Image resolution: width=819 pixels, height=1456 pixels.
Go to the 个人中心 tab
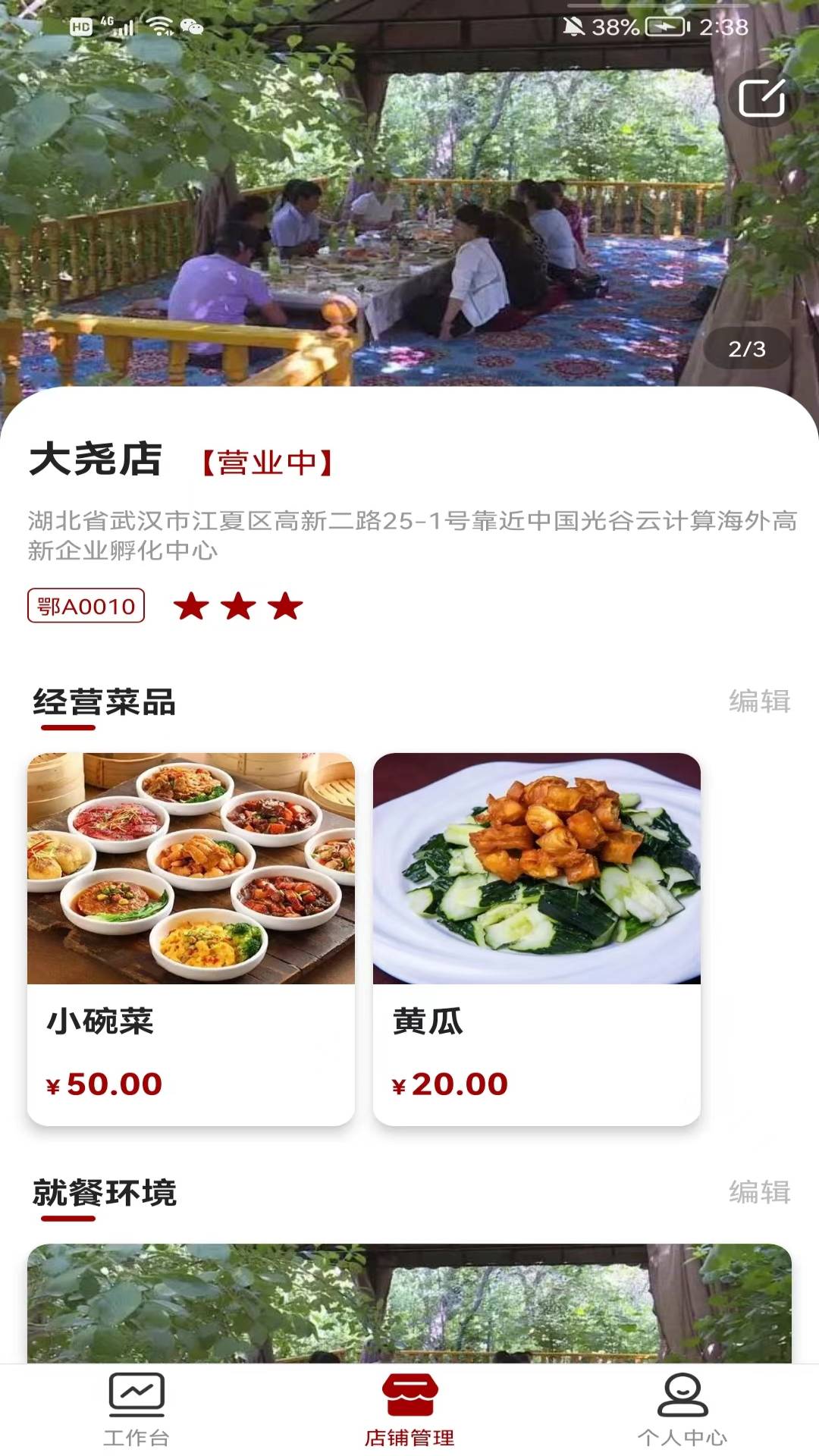tap(682, 1410)
